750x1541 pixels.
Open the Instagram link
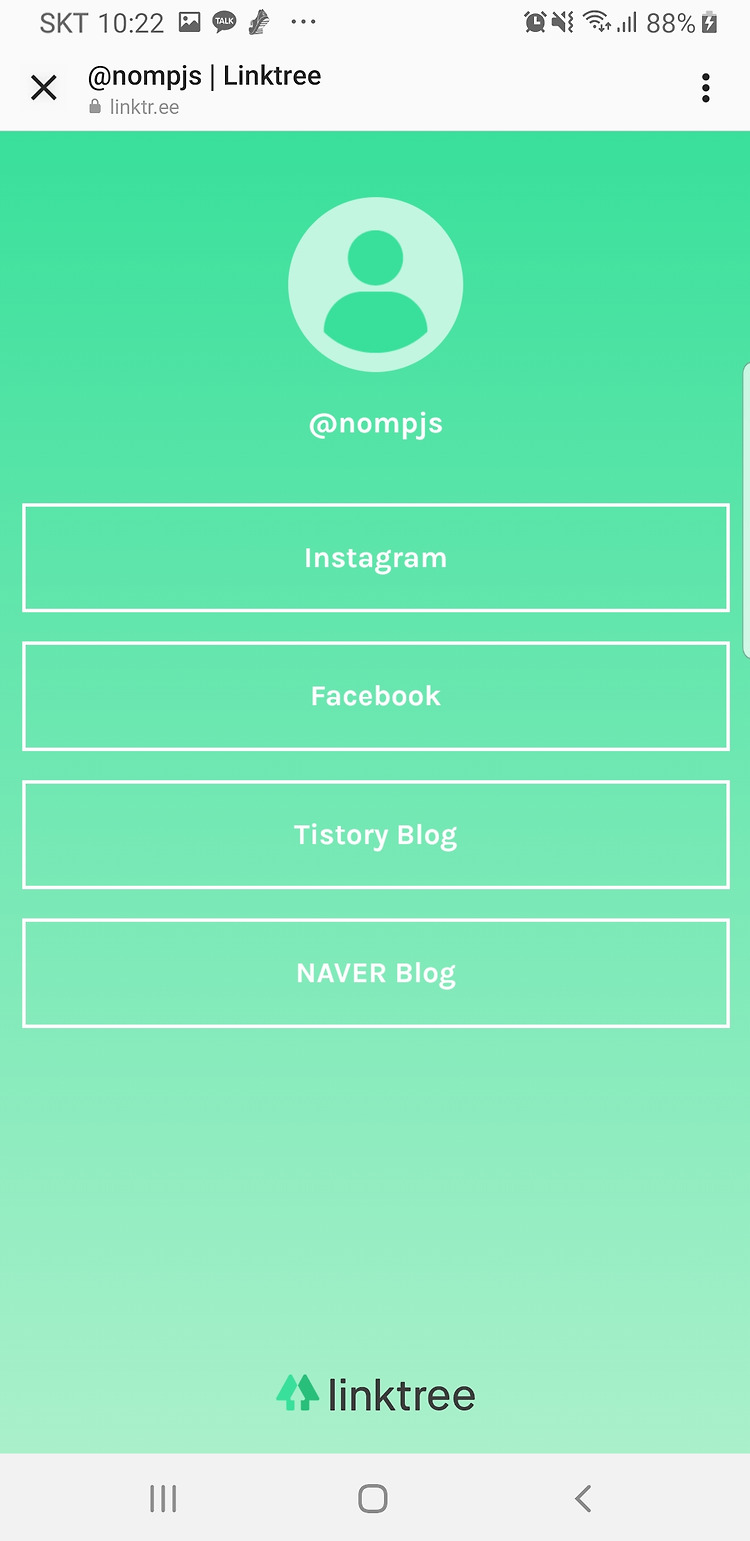pos(376,558)
